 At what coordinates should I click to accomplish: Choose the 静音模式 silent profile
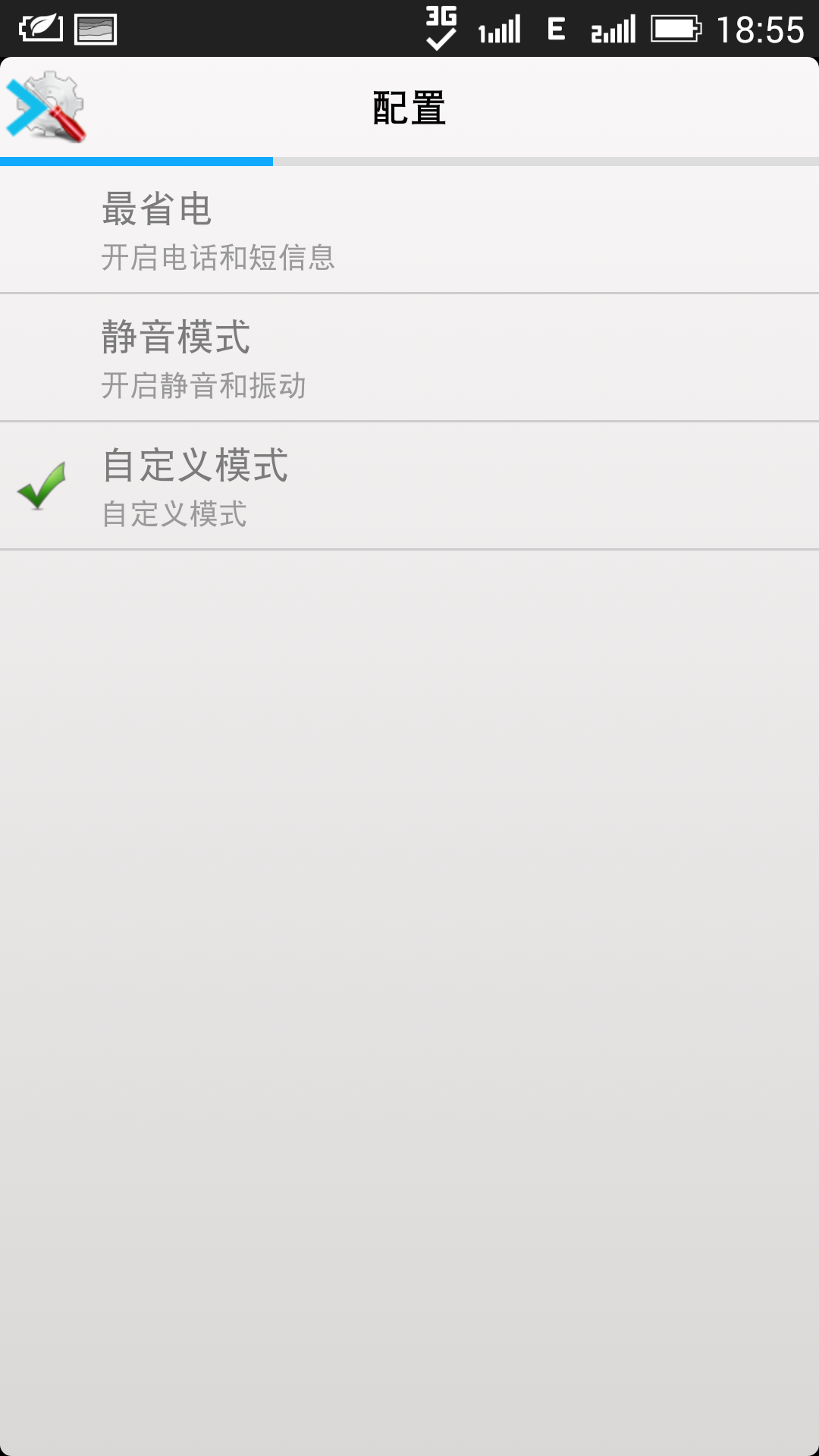[x=409, y=358]
